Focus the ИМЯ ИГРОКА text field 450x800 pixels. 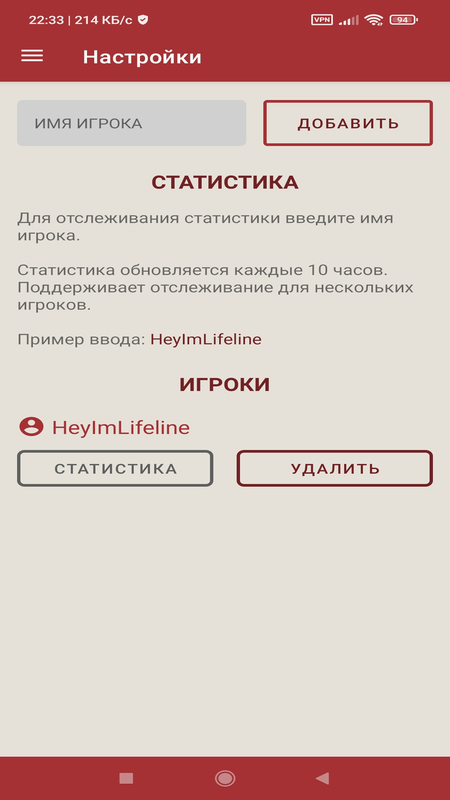tap(132, 123)
